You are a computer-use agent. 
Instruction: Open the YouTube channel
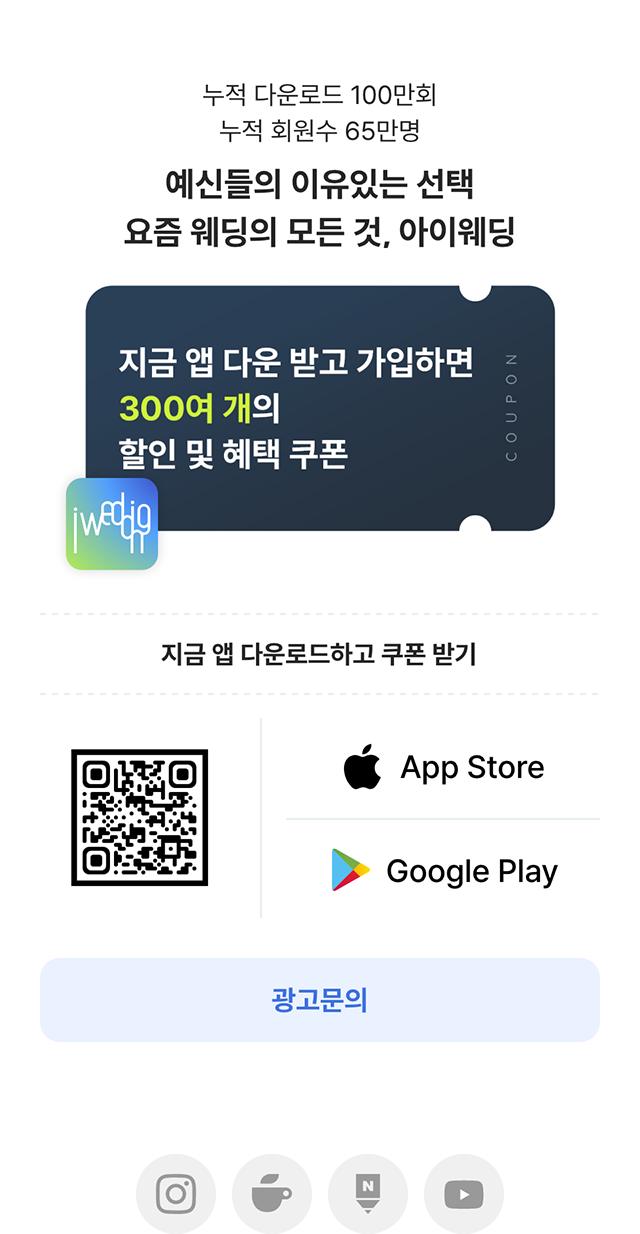(x=464, y=1194)
